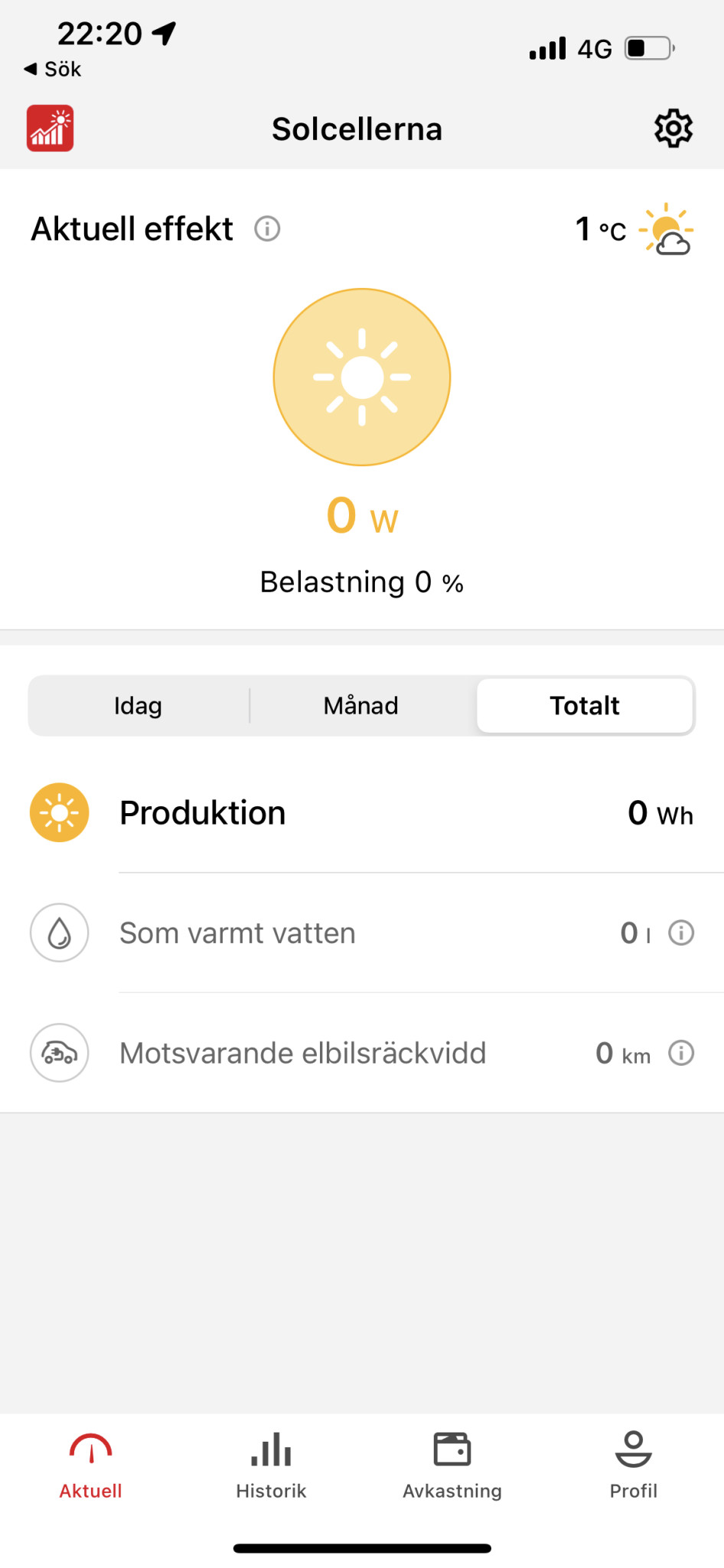Show info for Som varmt vatten
724x1568 pixels.
point(681,933)
